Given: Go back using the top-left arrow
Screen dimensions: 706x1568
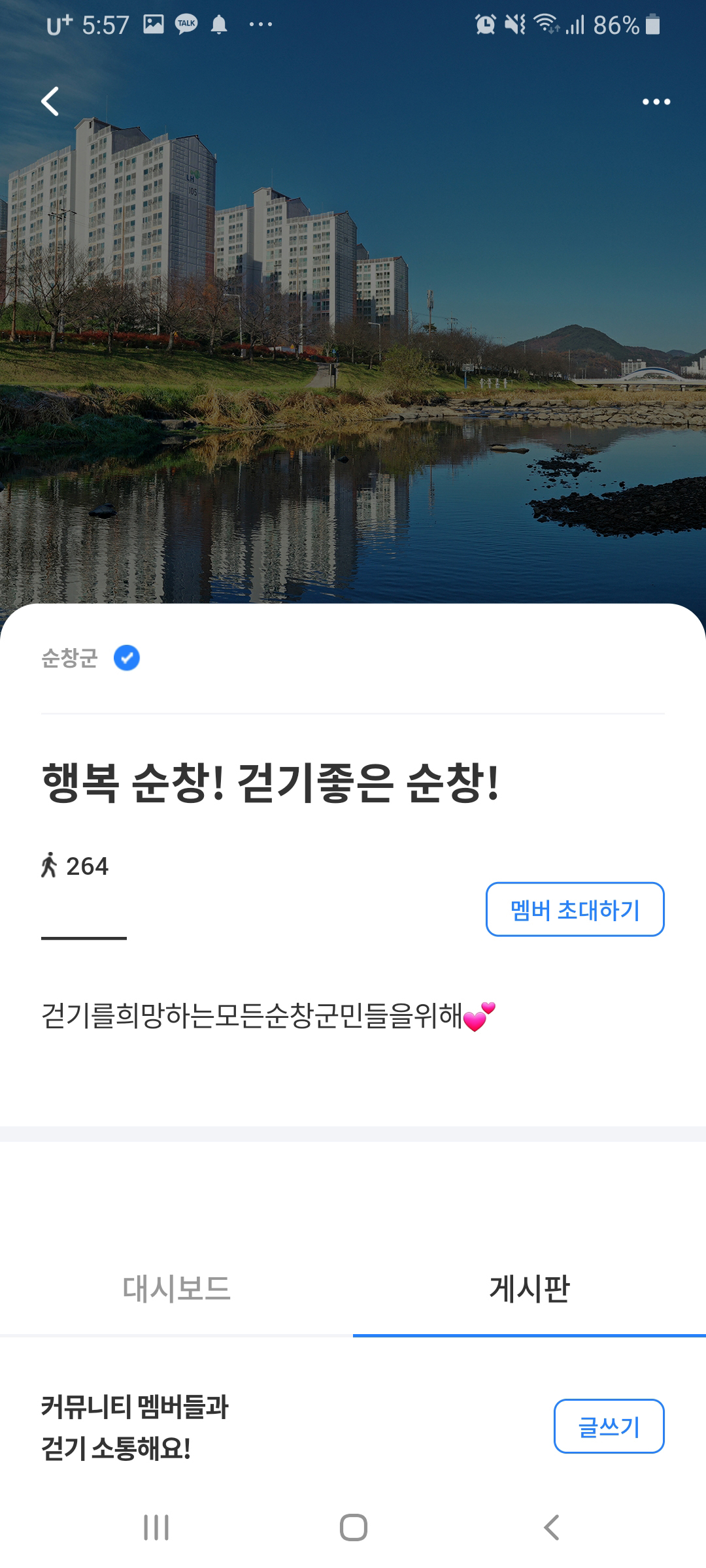Looking at the screenshot, I should (x=50, y=101).
